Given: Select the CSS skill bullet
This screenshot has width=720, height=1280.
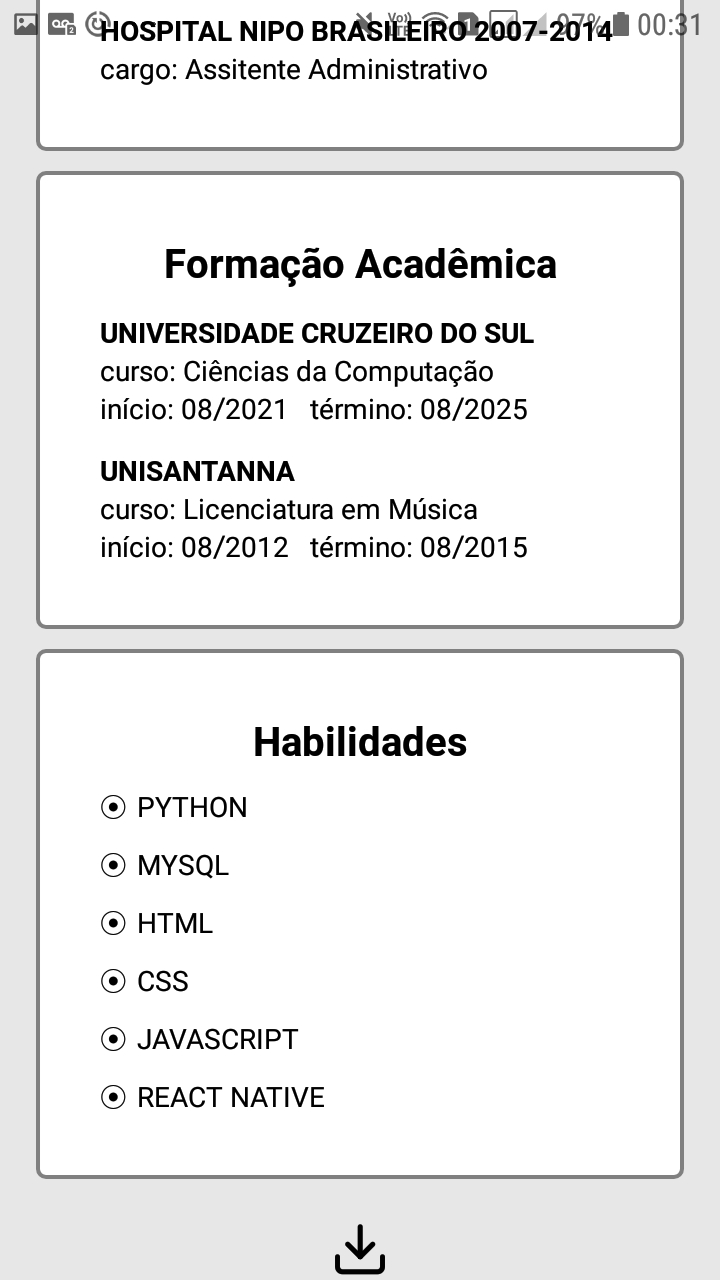Looking at the screenshot, I should 113,981.
